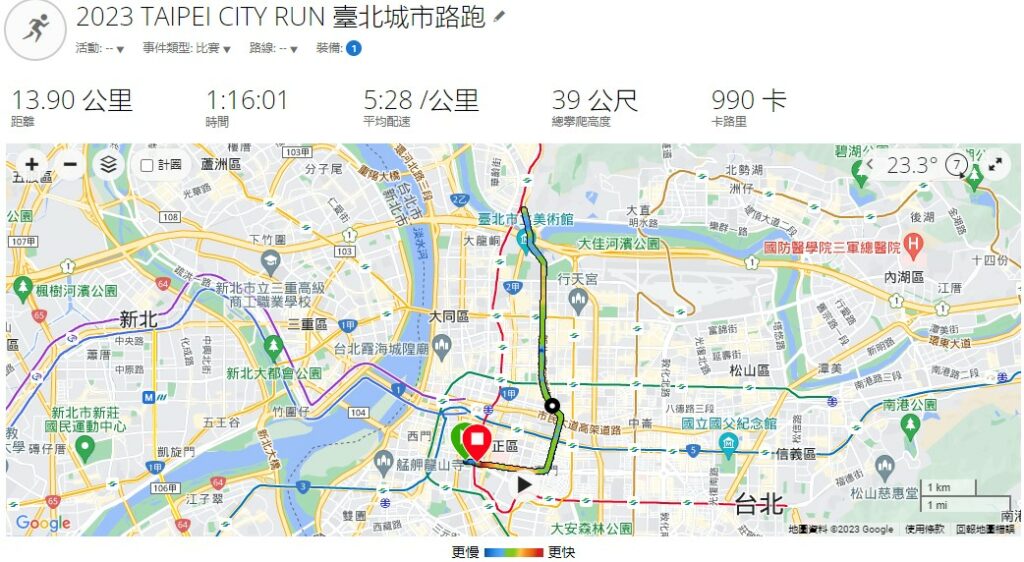Viewport: 1024px width, 562px height.
Task: Edit the activity title with the pencil icon
Action: (x=500, y=18)
